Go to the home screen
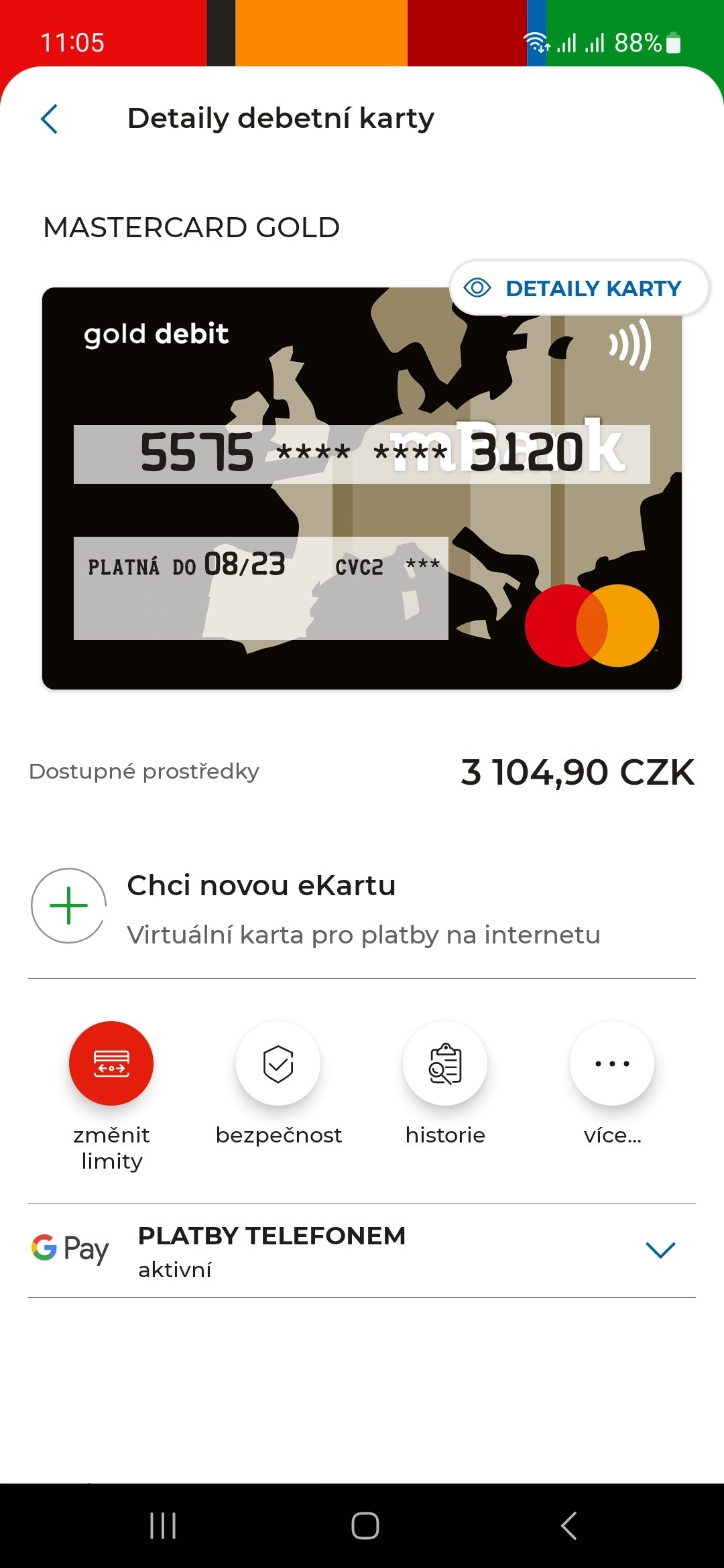Viewport: 724px width, 1568px height. (x=365, y=1526)
